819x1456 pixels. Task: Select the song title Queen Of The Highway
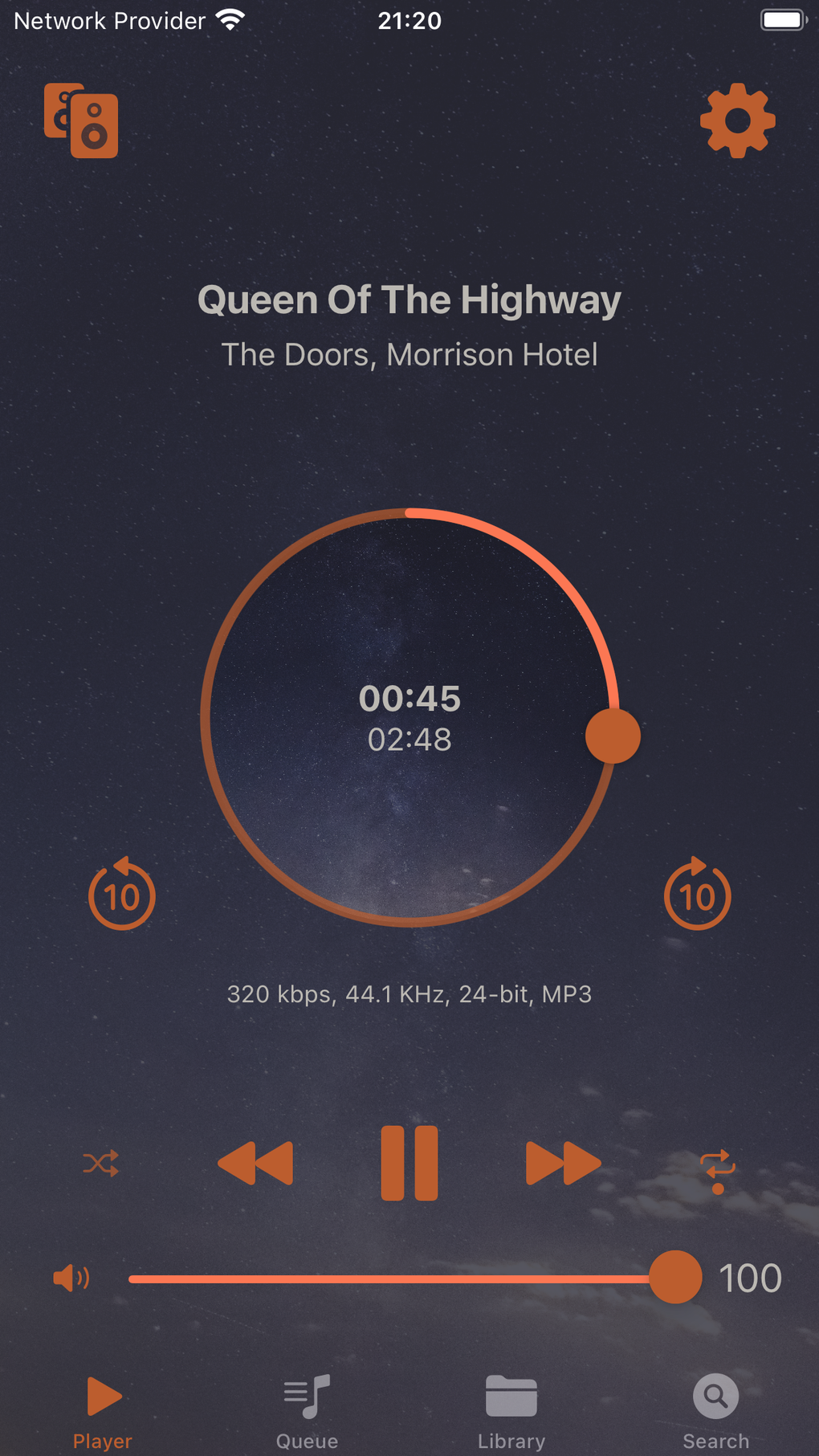409,300
